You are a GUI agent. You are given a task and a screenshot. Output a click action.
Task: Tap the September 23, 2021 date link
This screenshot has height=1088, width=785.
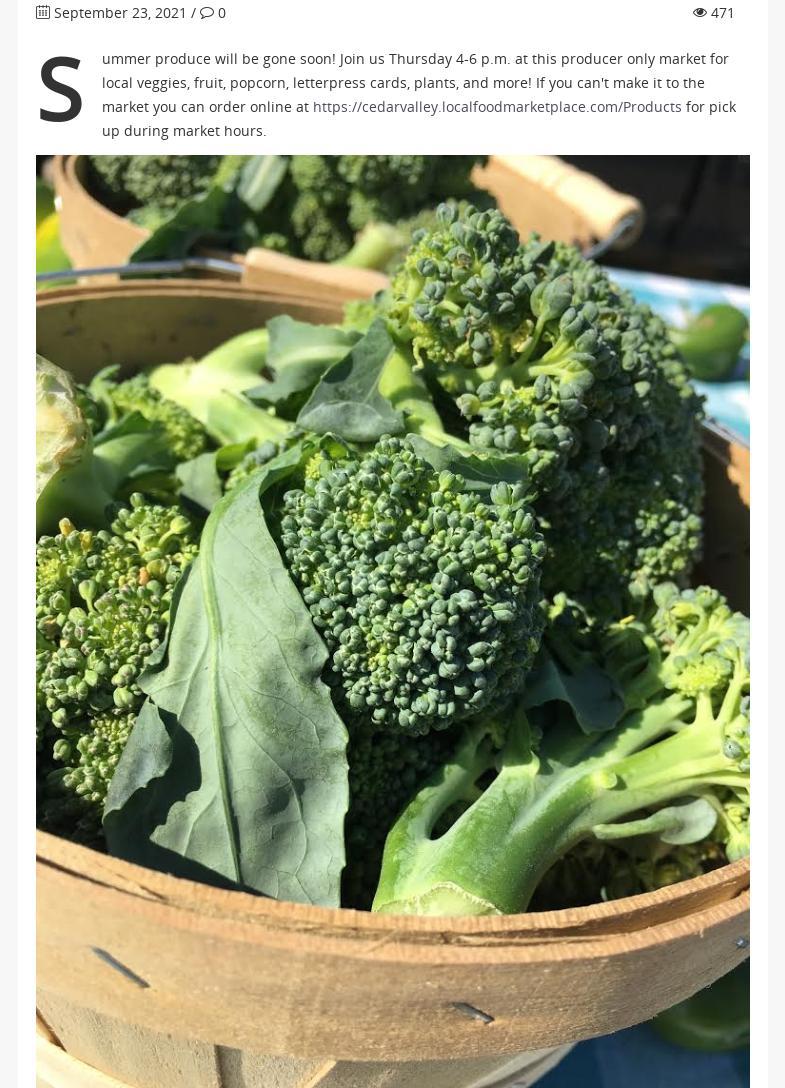pyautogui.click(x=120, y=13)
